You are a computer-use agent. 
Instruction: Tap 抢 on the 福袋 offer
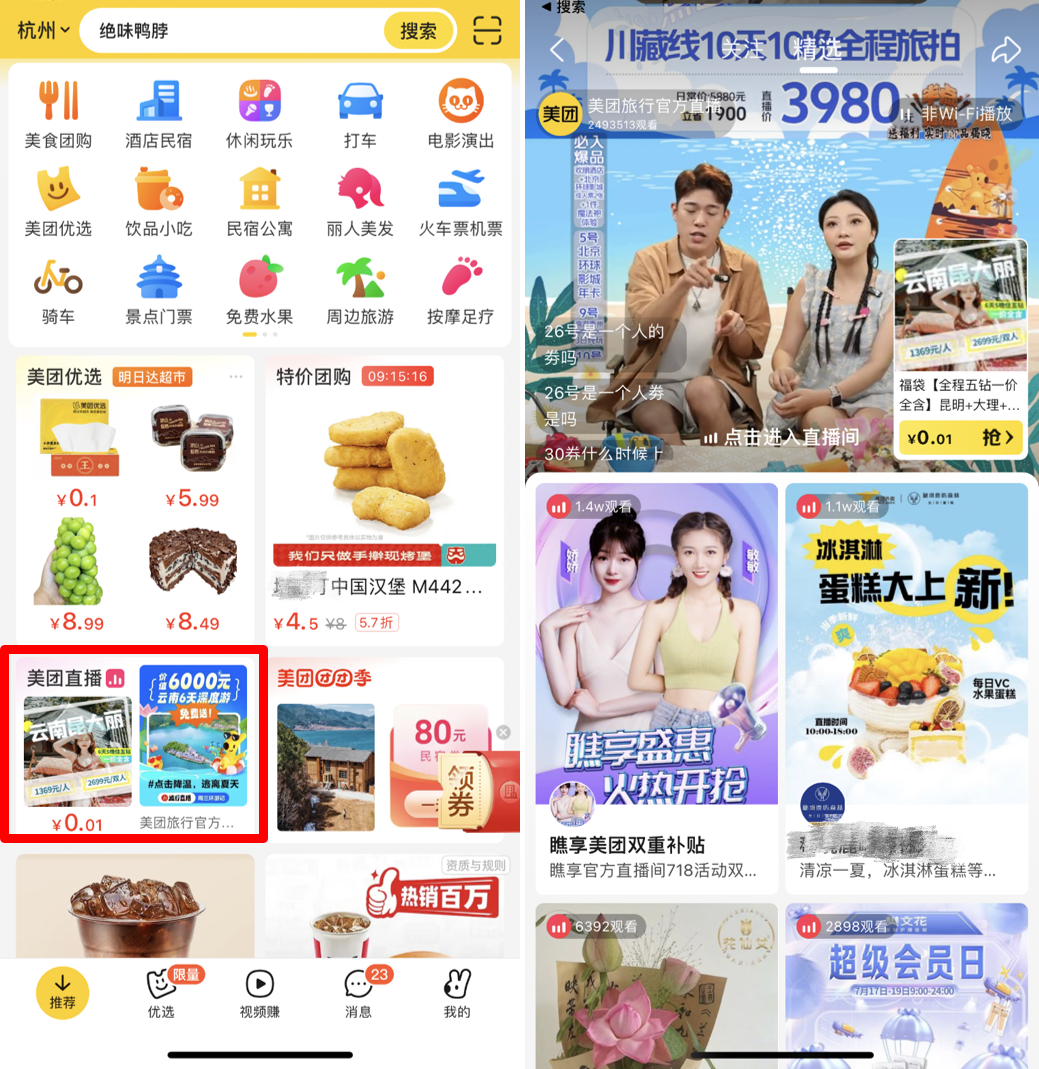coord(996,438)
